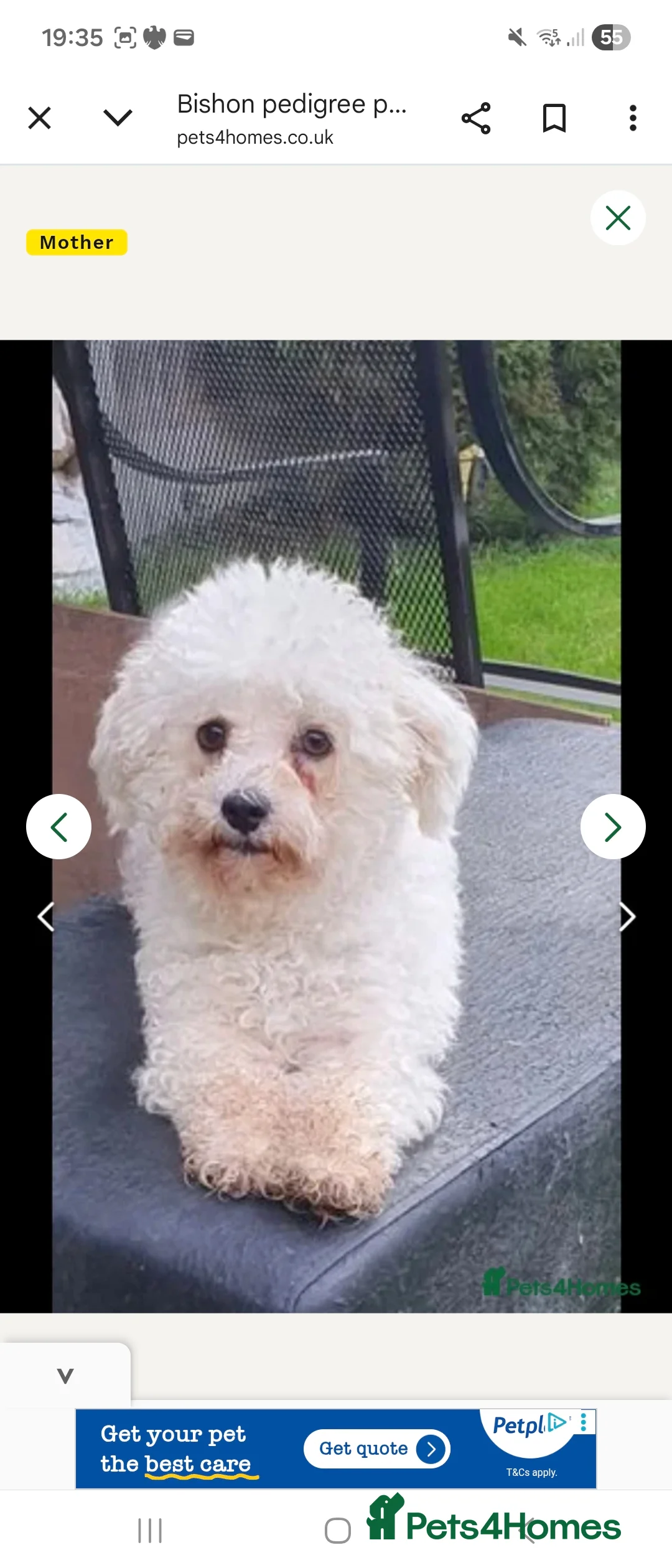This screenshot has height=1568, width=672.
Task: Select the Mother photo label
Action: (x=76, y=242)
